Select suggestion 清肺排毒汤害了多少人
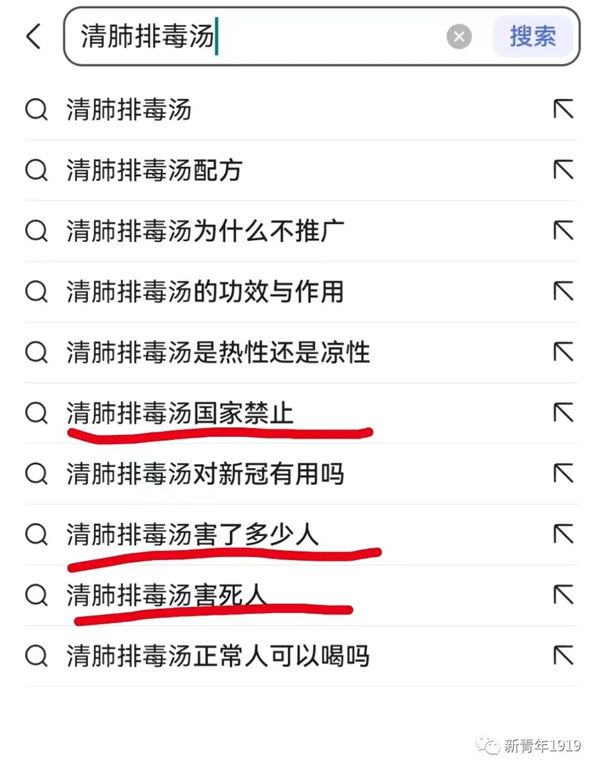 pyautogui.click(x=192, y=534)
